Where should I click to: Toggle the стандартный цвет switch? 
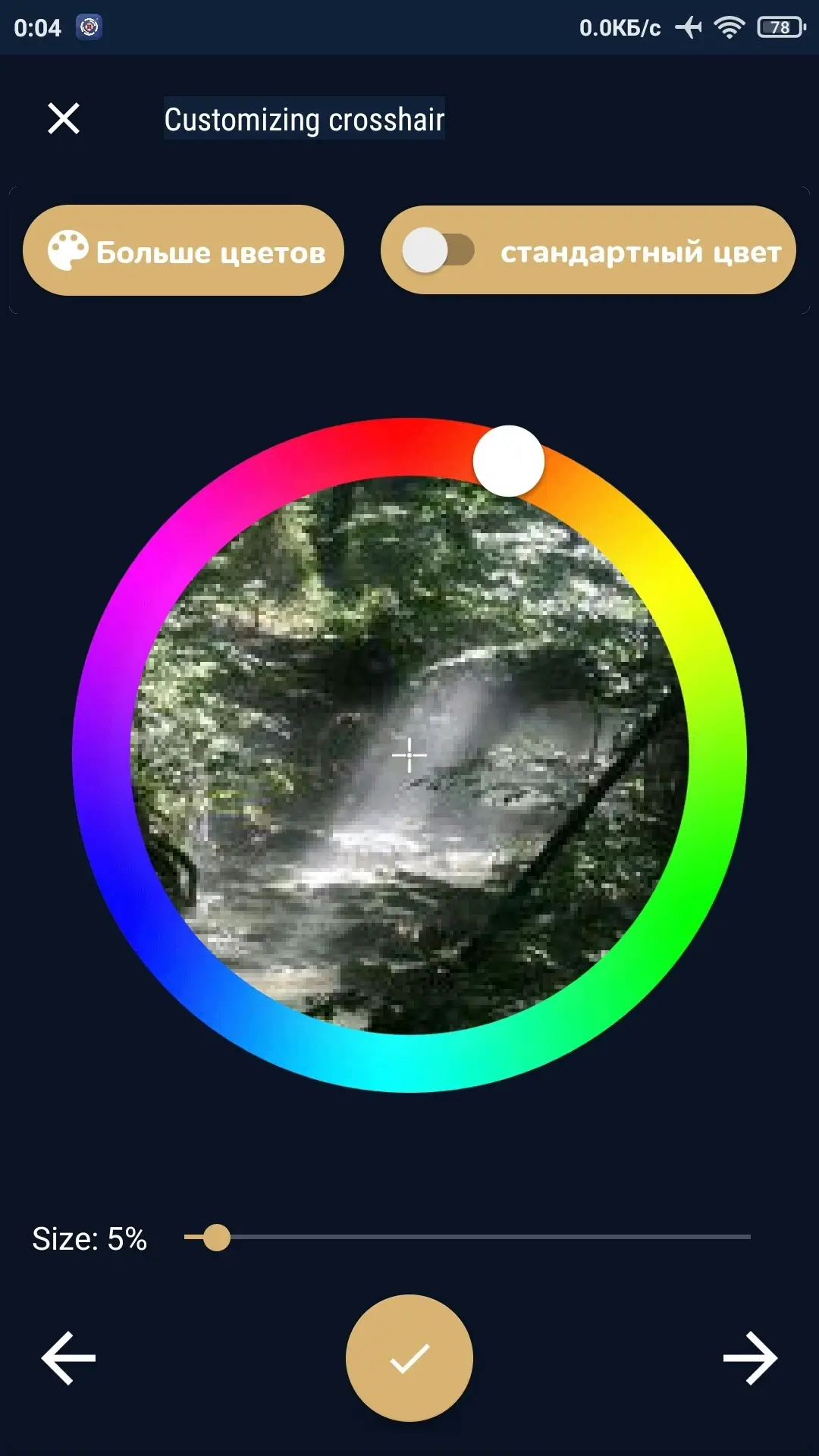(438, 251)
